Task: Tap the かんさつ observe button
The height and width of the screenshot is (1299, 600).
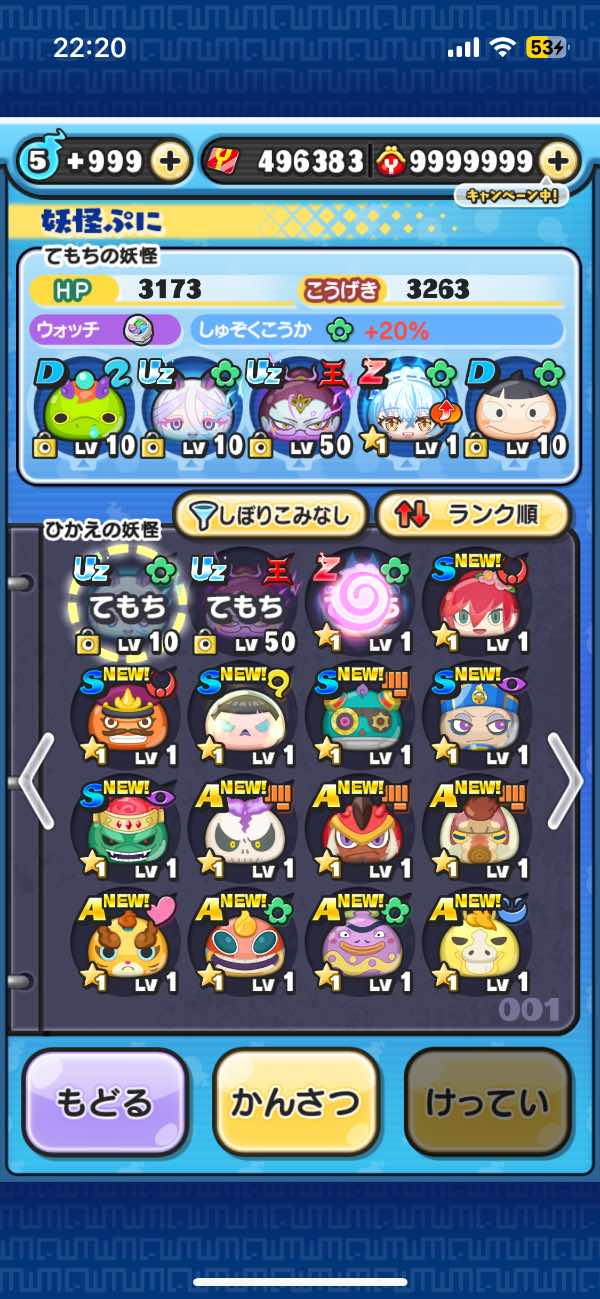Action: click(296, 1103)
